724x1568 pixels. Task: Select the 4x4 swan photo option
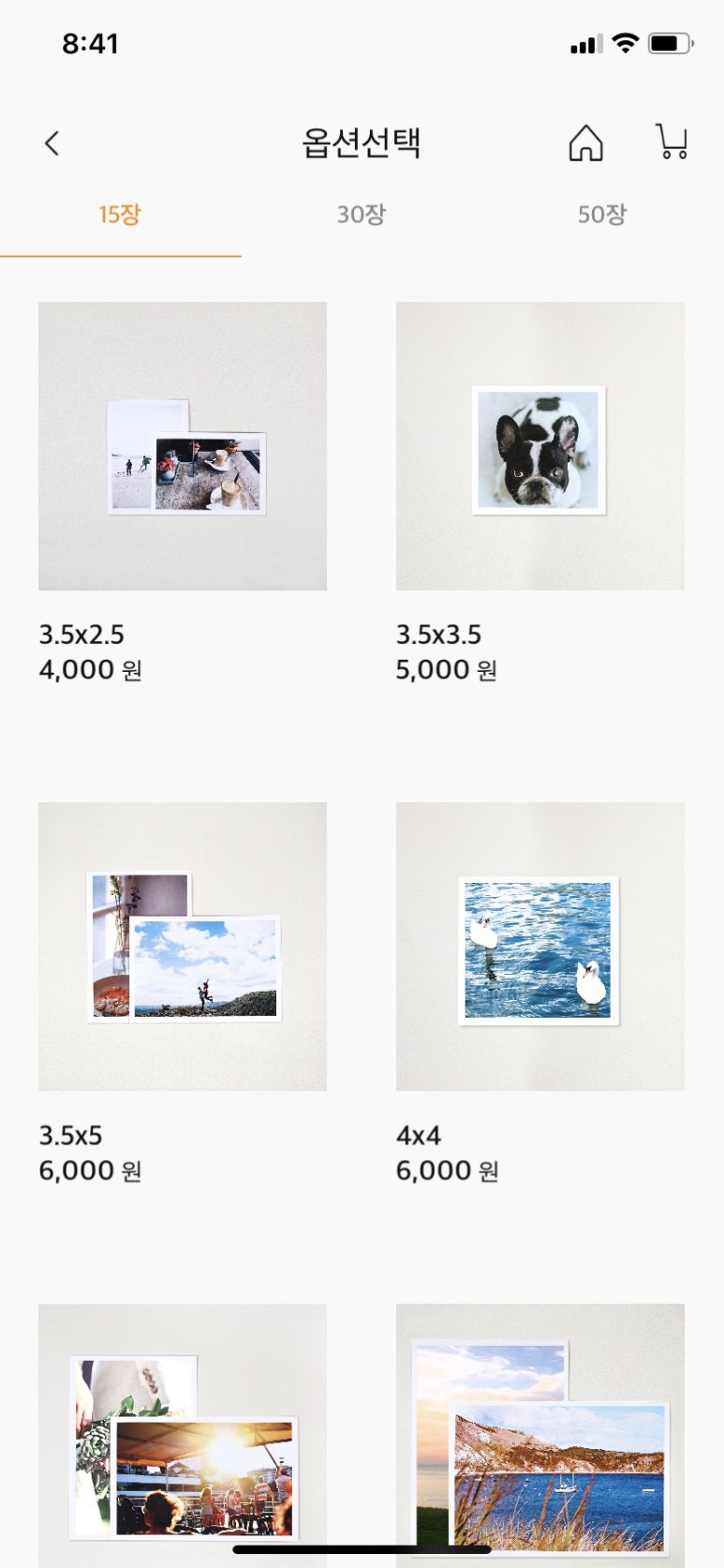click(x=539, y=947)
